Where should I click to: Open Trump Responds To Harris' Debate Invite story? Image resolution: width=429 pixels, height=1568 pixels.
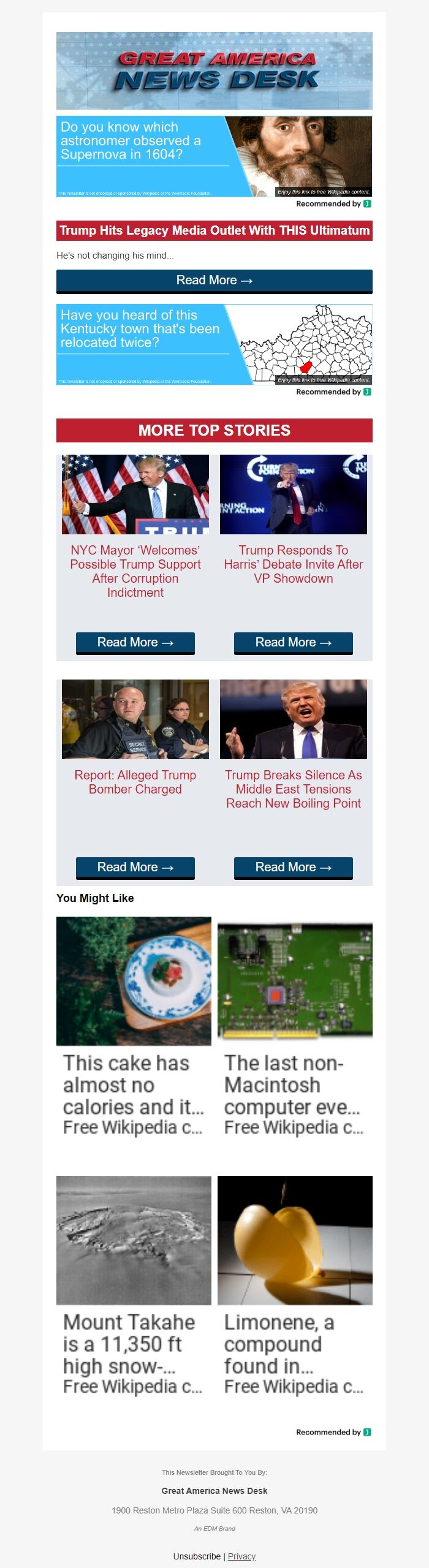pyautogui.click(x=293, y=564)
